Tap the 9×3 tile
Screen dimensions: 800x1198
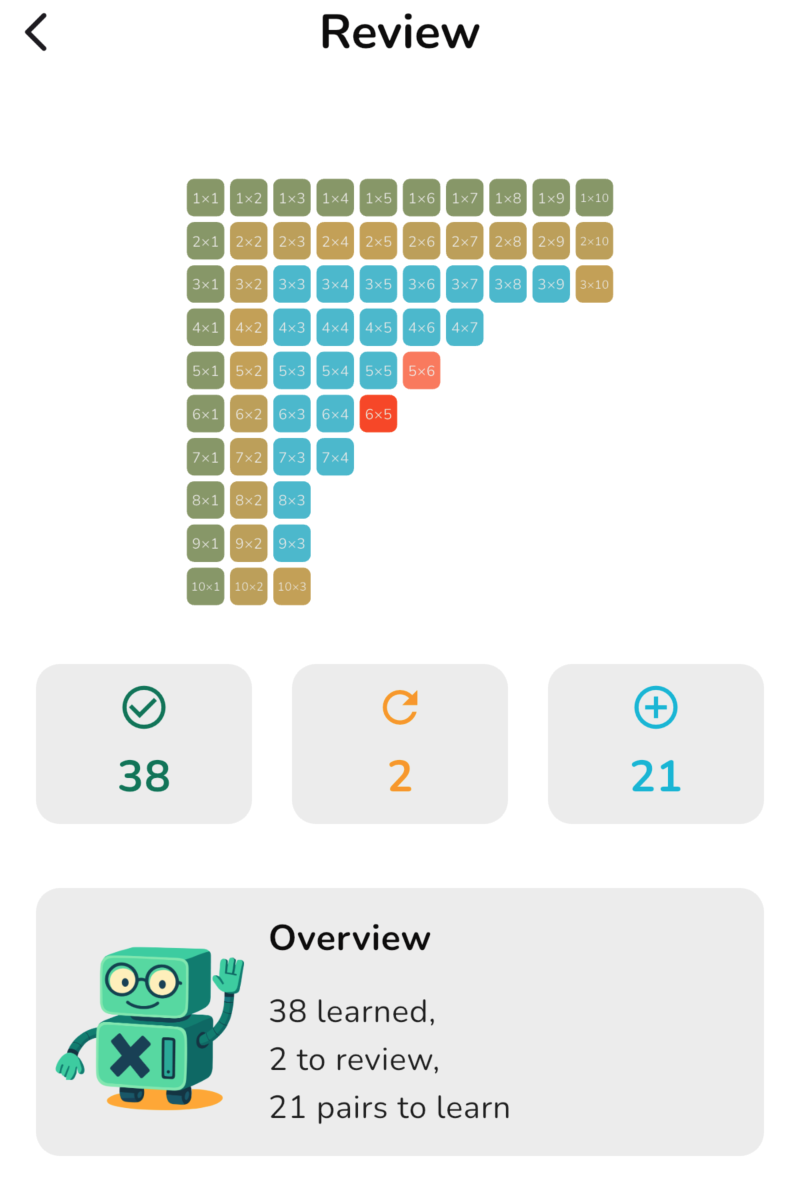click(x=292, y=543)
